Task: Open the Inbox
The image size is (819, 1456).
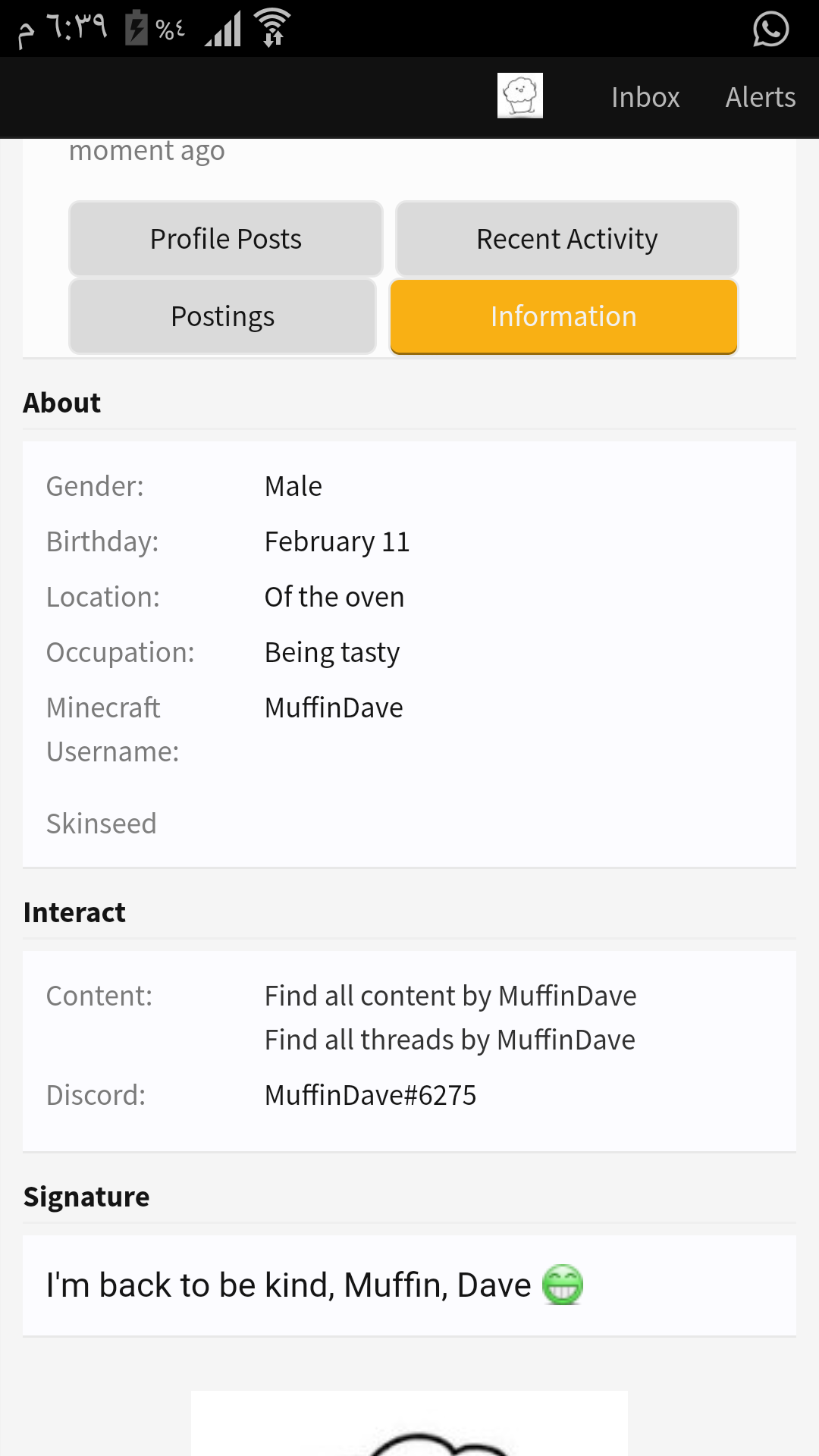Action: [x=645, y=97]
